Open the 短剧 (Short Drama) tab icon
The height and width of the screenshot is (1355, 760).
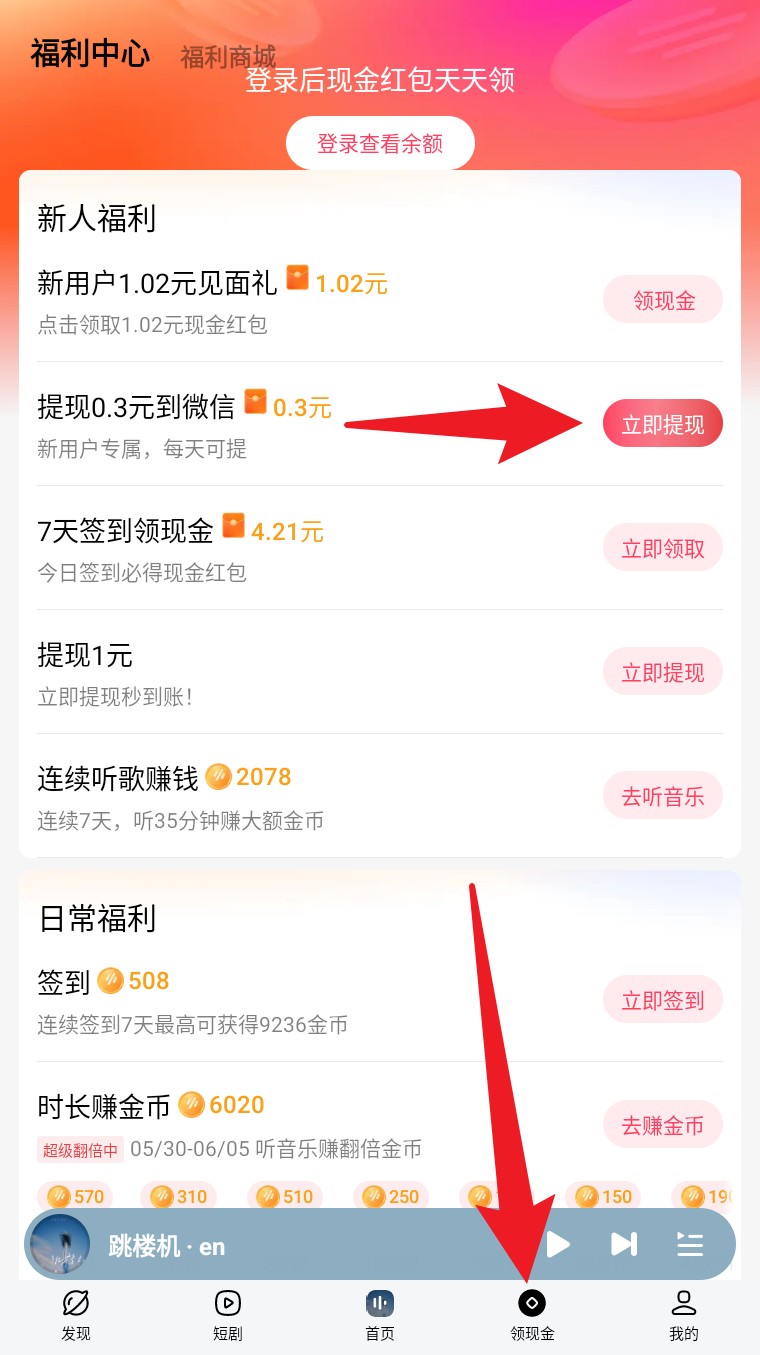tap(228, 1303)
